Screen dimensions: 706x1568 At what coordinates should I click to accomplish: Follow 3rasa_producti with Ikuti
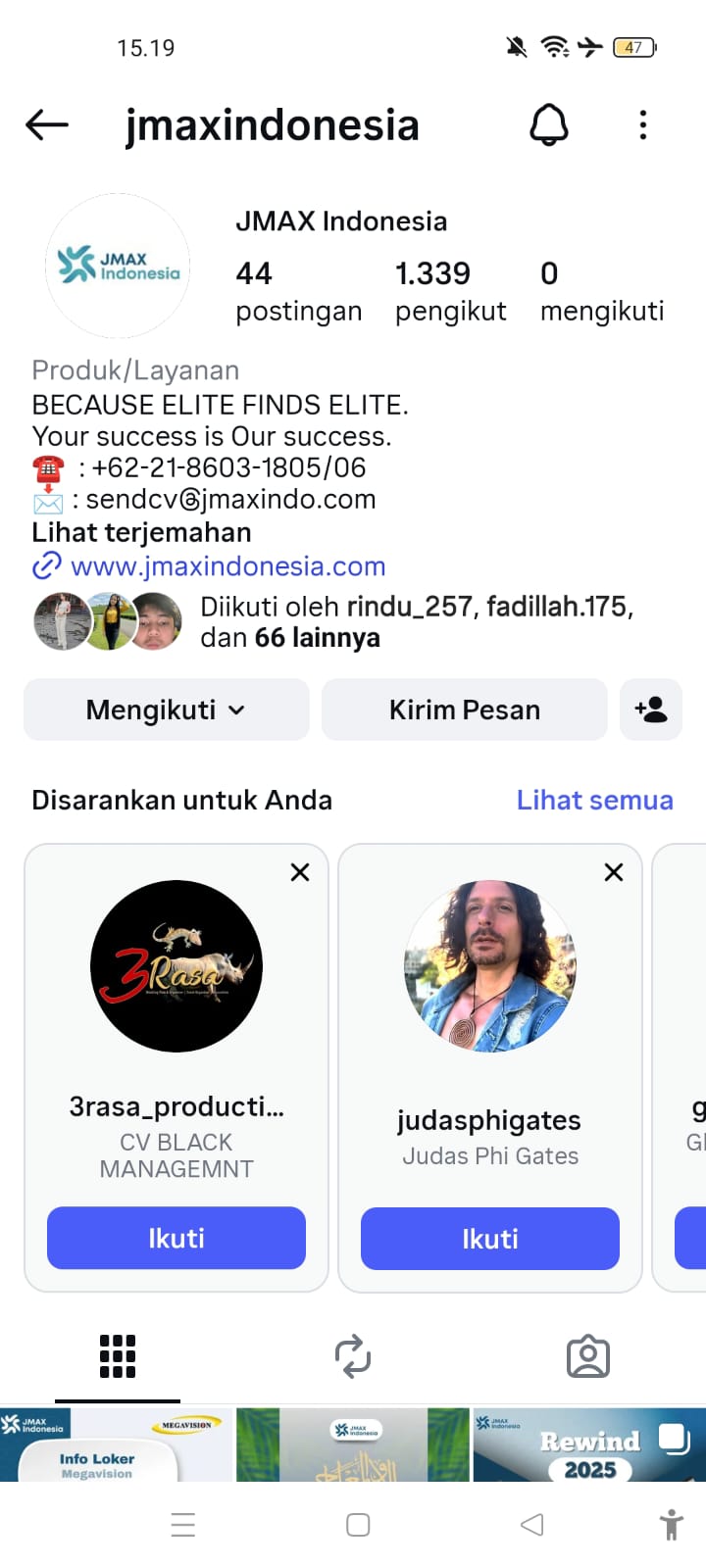tap(176, 1238)
